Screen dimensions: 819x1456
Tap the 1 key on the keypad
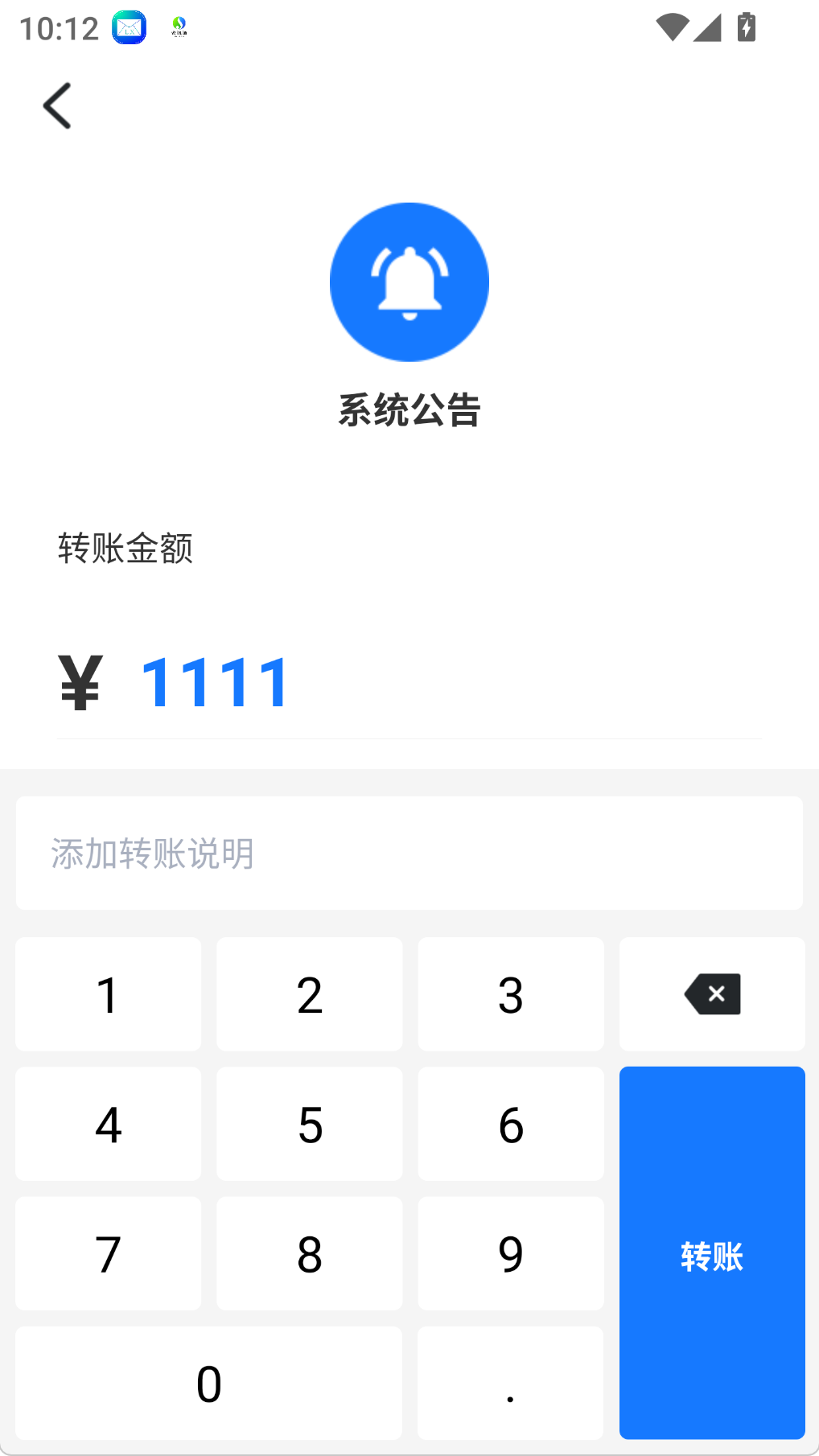pyautogui.click(x=109, y=994)
